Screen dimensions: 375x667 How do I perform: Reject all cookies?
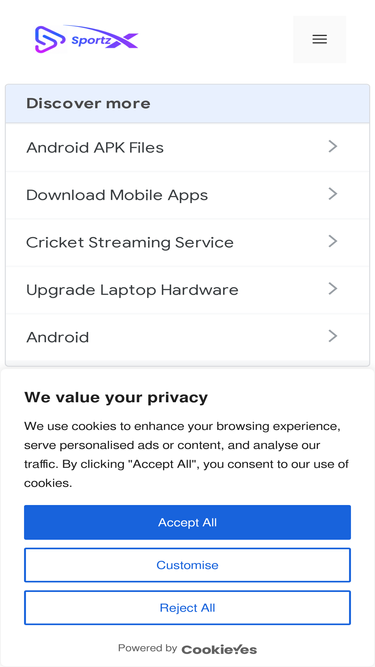(x=188, y=608)
